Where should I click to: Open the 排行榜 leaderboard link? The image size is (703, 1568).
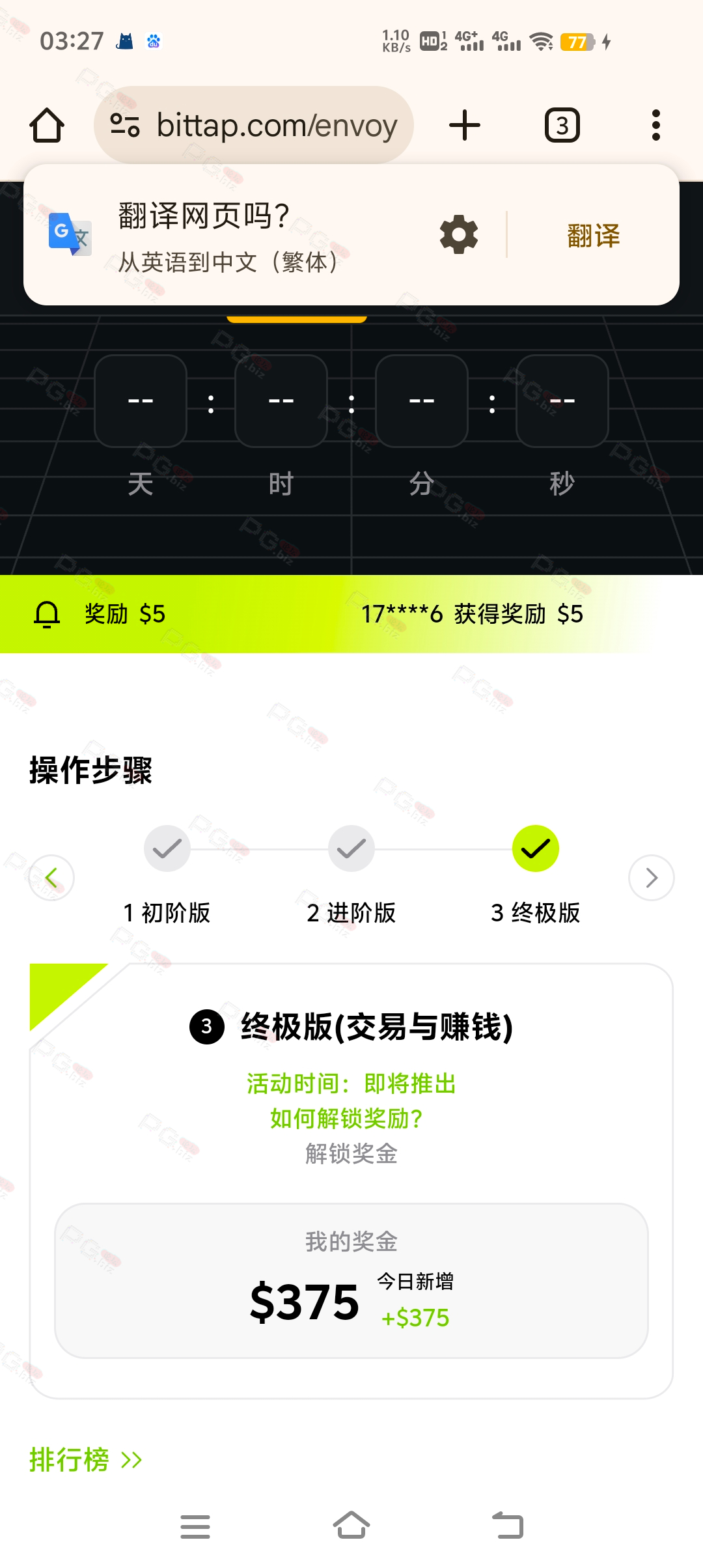85,1460
